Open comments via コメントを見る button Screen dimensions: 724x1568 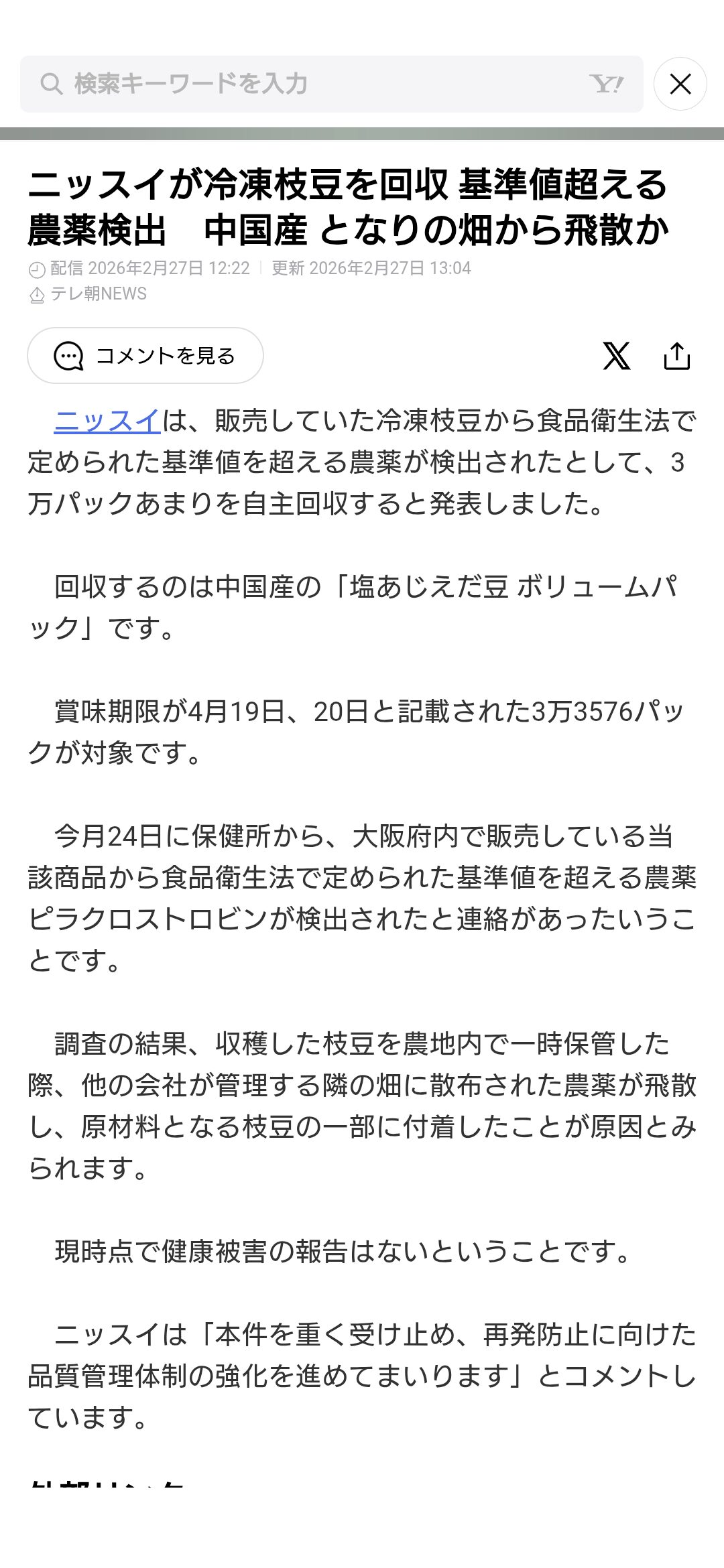145,356
